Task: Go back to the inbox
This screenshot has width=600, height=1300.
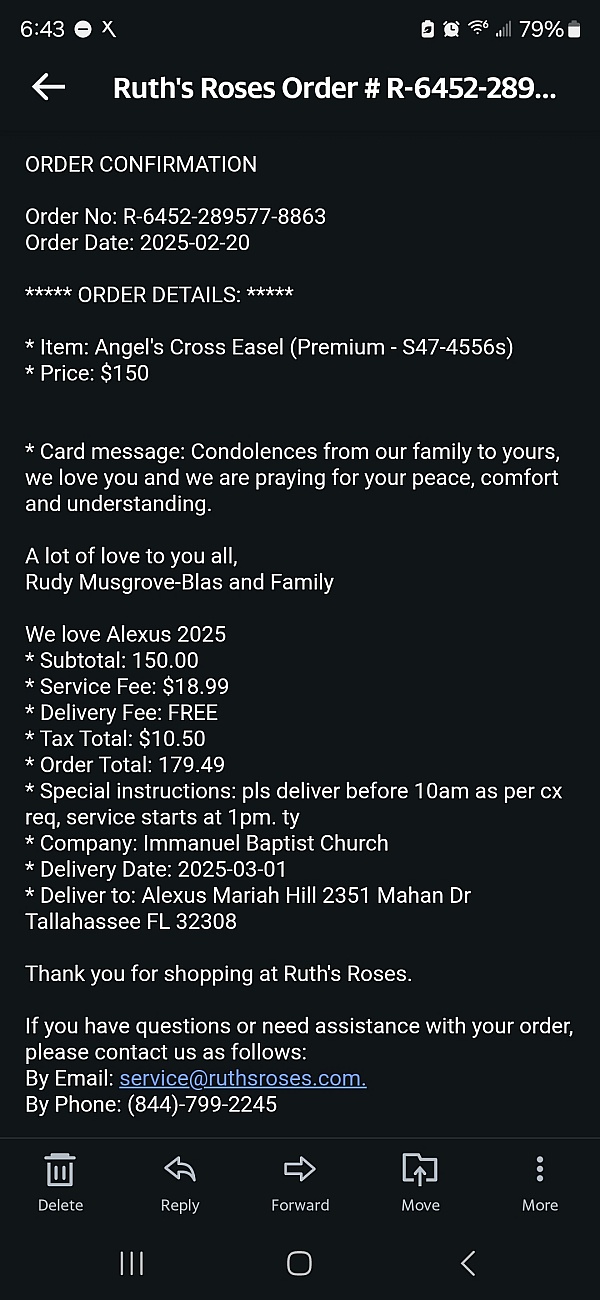Action: click(x=48, y=87)
